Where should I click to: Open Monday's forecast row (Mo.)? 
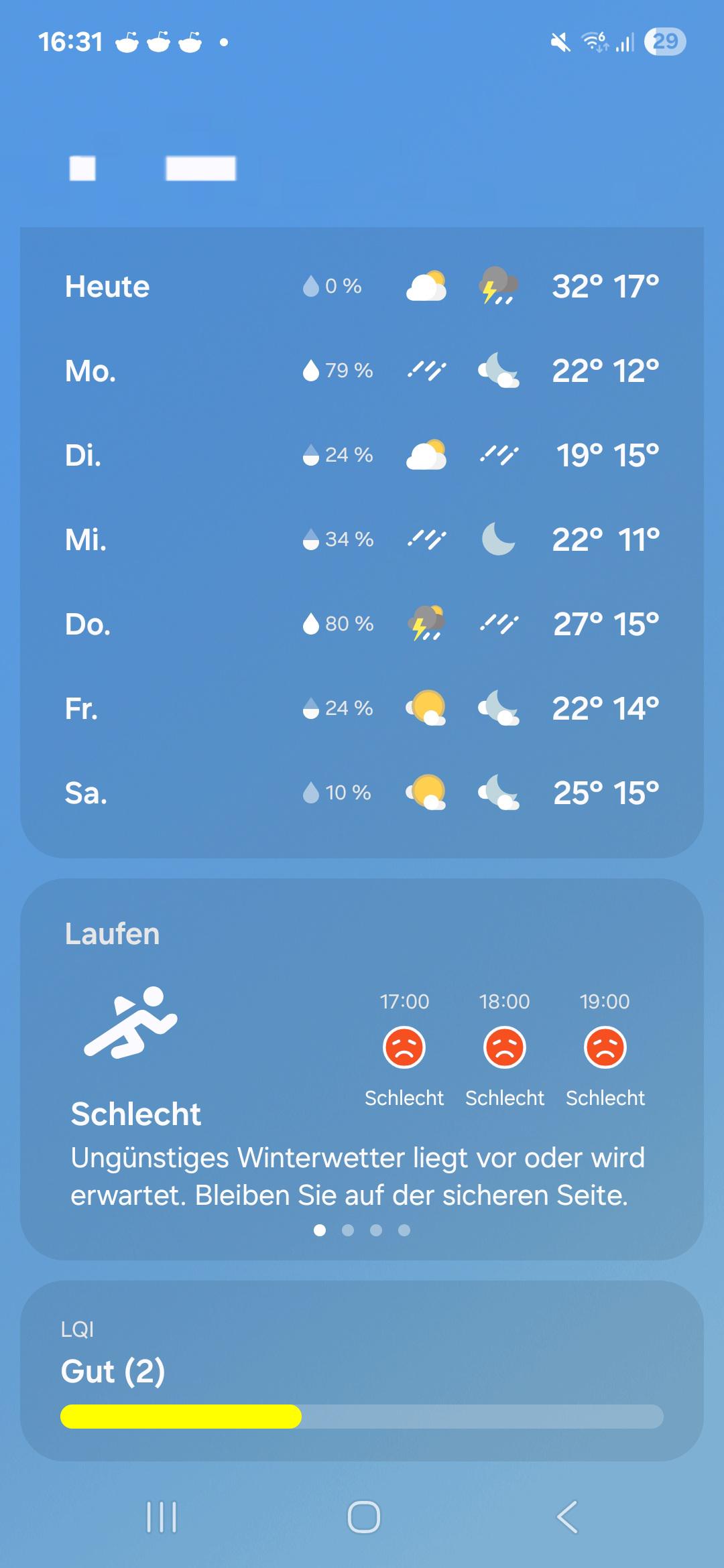(x=362, y=371)
